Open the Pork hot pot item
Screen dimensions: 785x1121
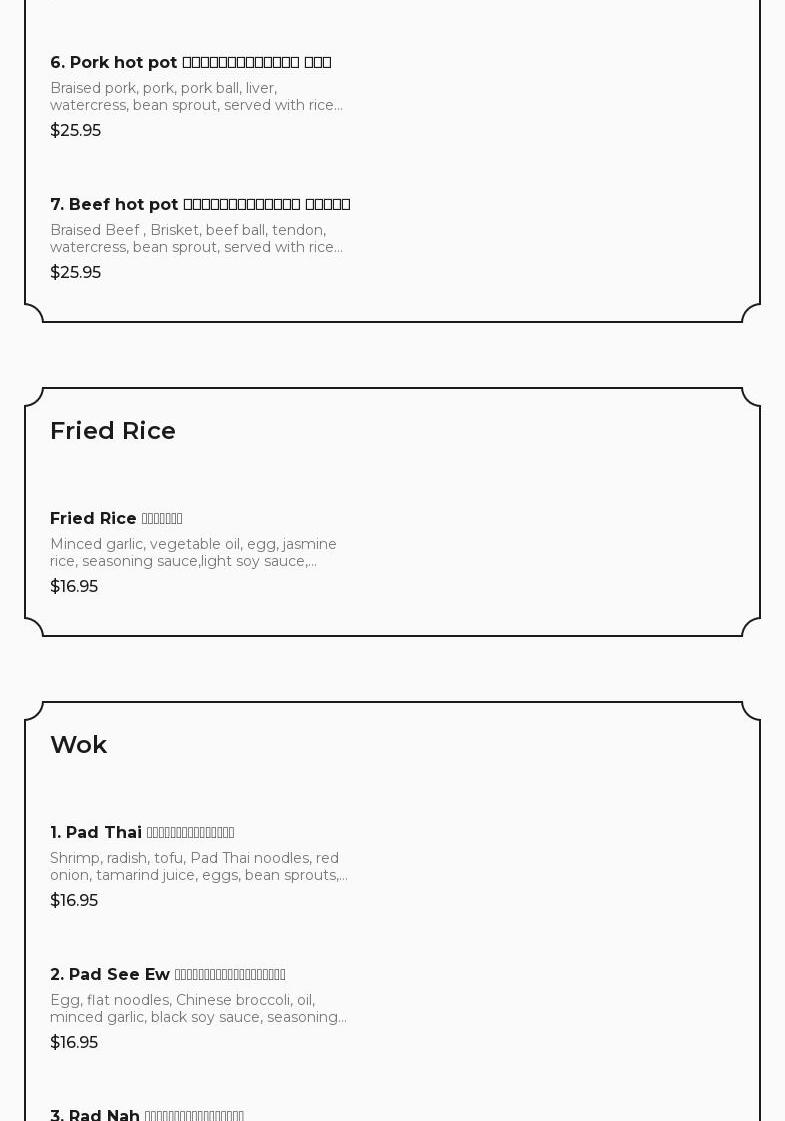pyautogui.click(x=190, y=62)
